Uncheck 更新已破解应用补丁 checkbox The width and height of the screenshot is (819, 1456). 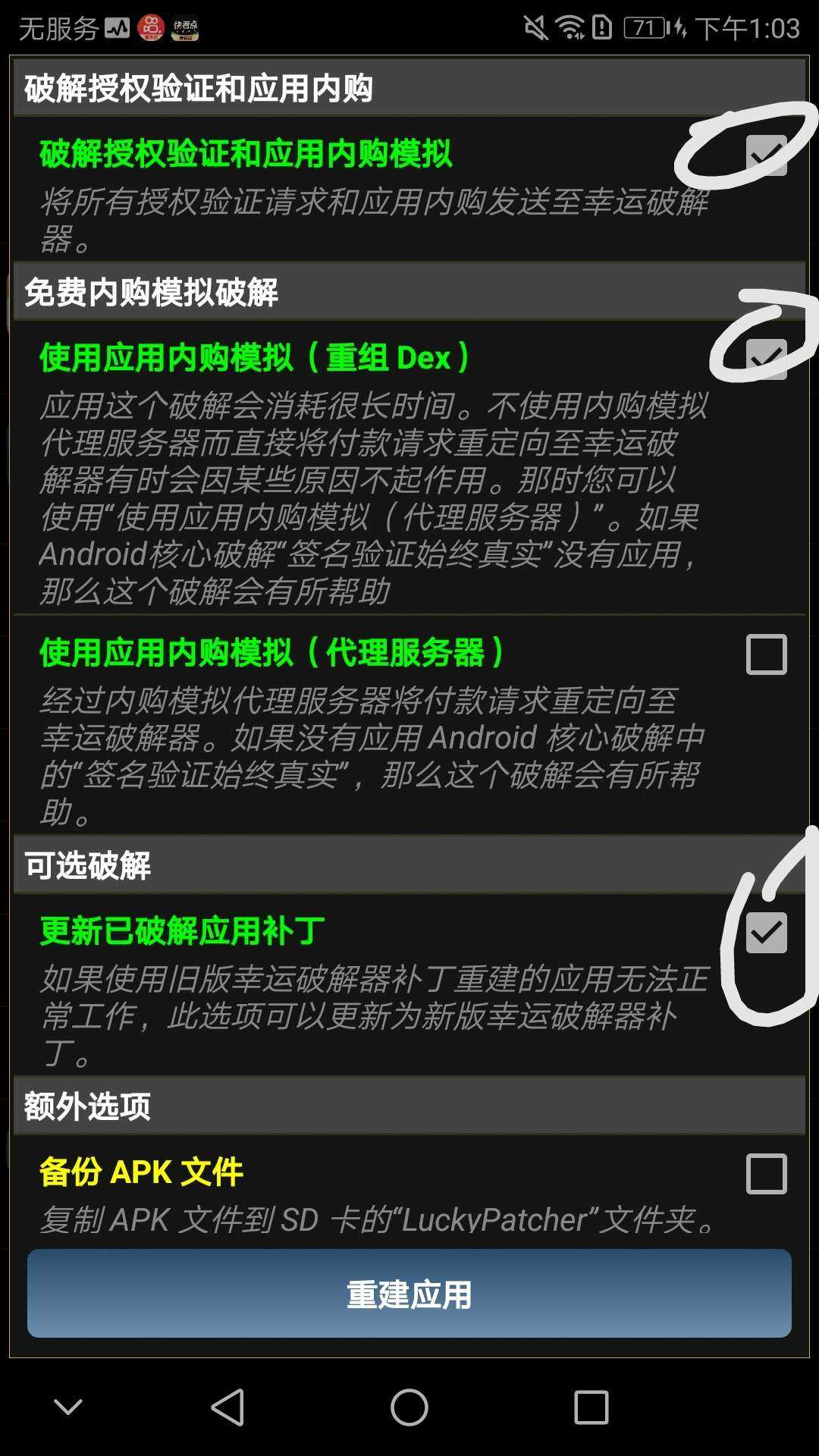pyautogui.click(x=766, y=932)
